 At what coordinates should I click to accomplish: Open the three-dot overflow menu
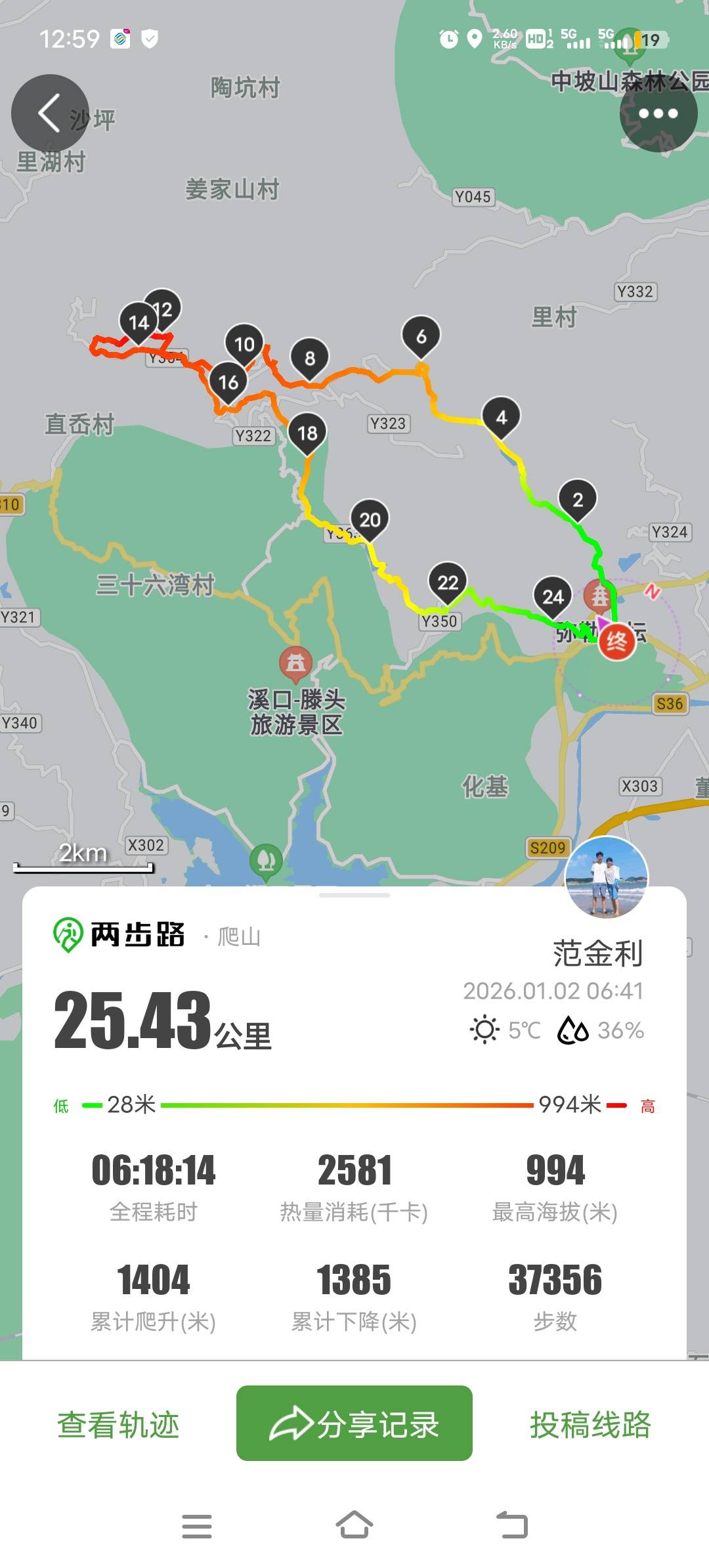click(658, 114)
